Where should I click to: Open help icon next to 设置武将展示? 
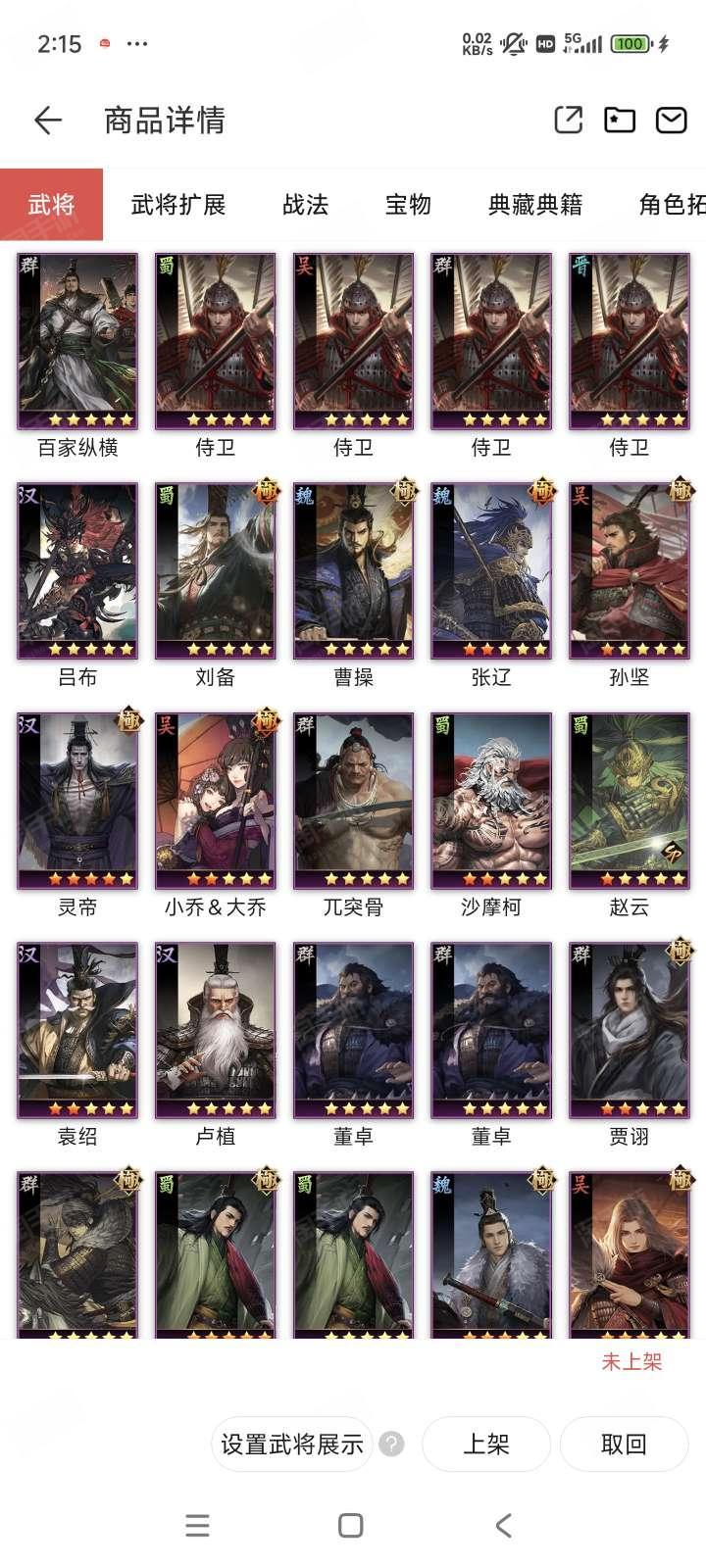(391, 1445)
